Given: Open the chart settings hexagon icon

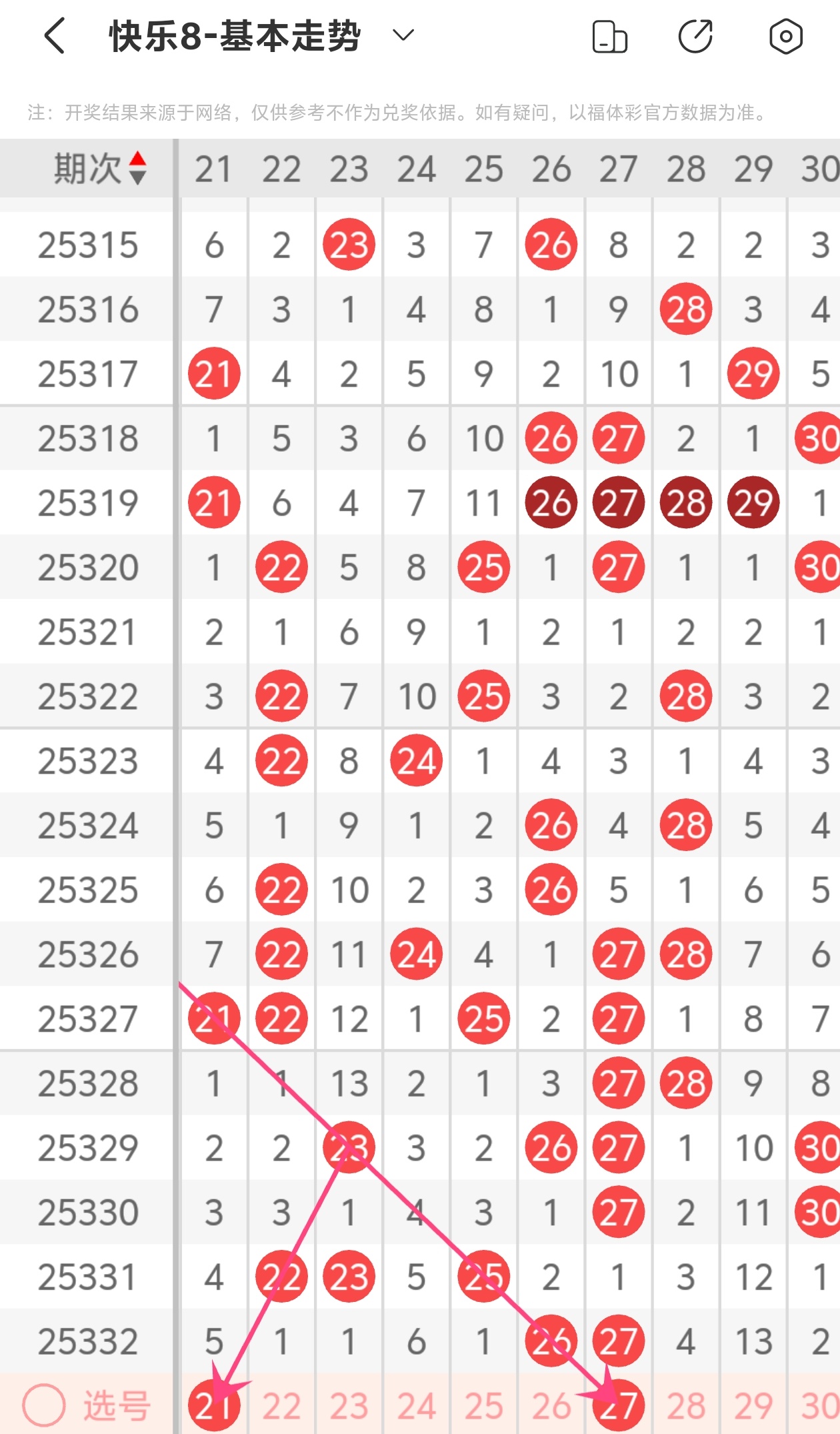Looking at the screenshot, I should coord(785,36).
